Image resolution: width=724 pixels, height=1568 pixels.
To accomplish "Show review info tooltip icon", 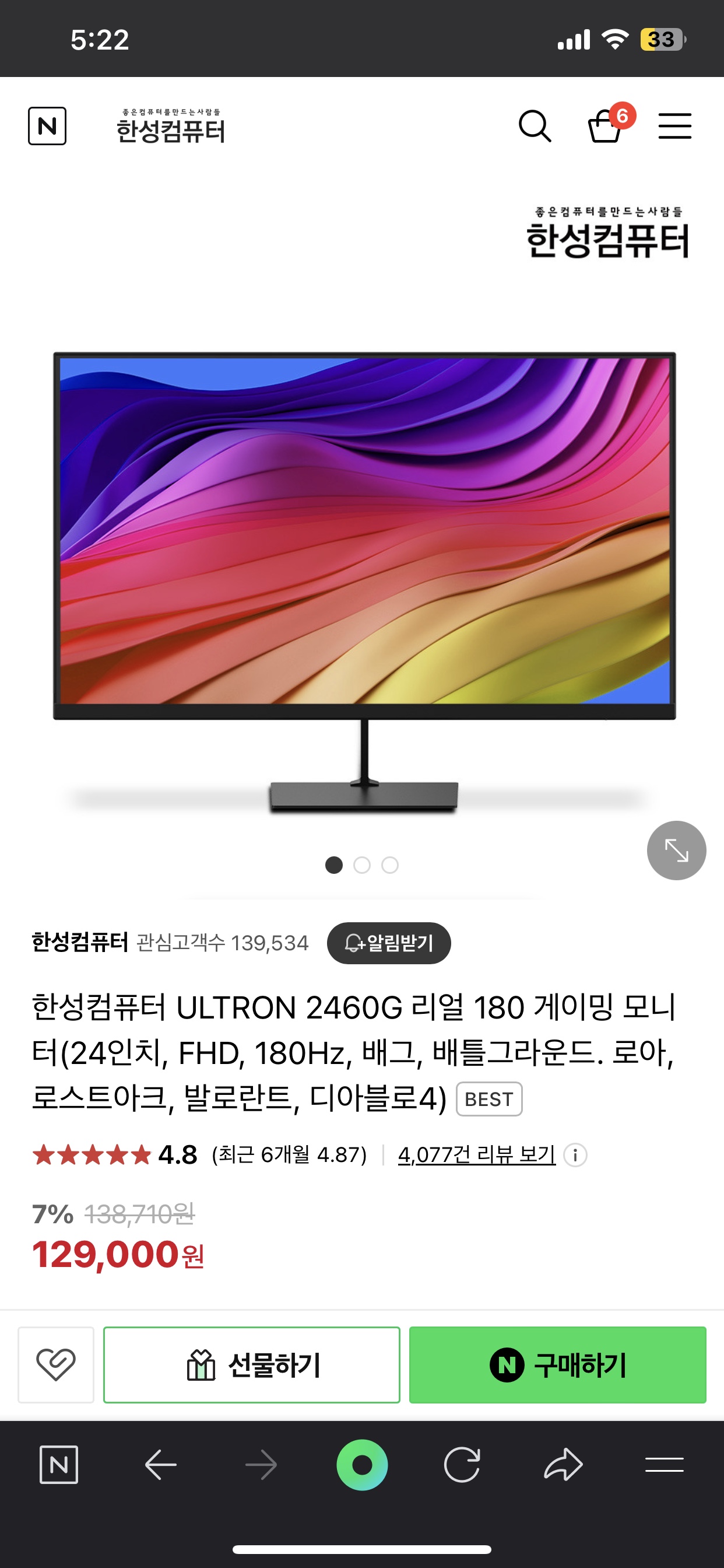I will [575, 1154].
